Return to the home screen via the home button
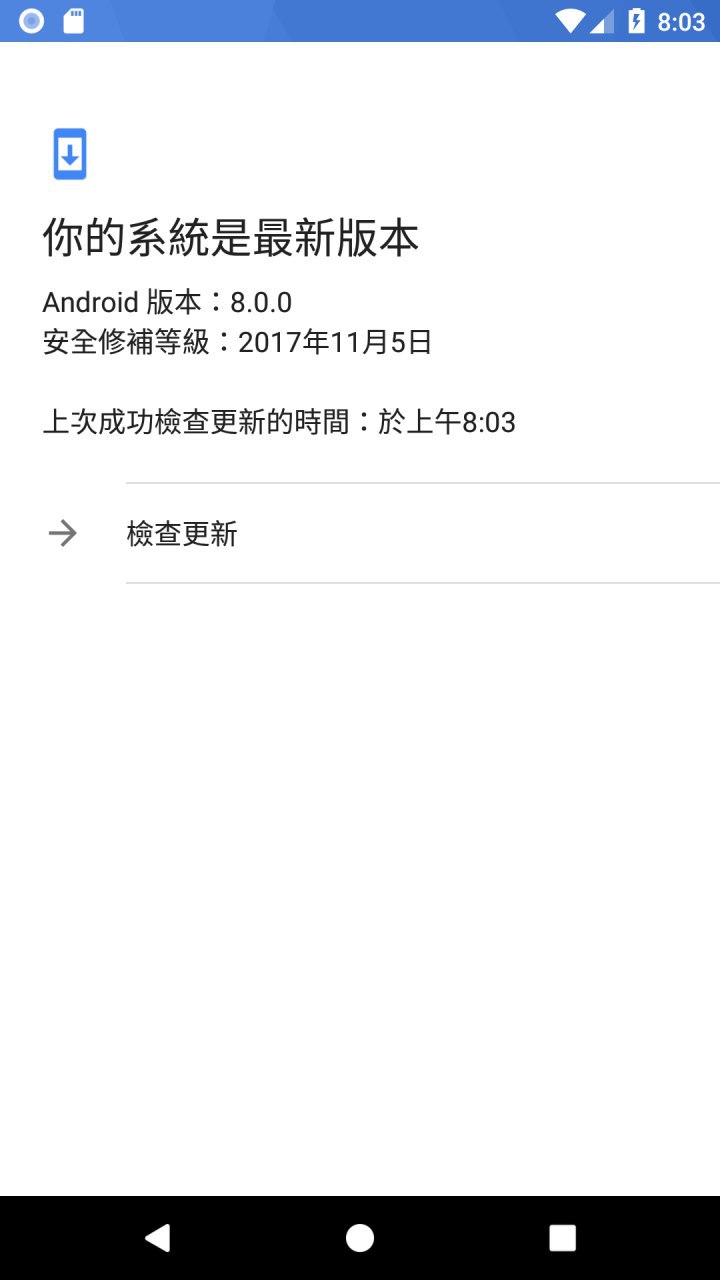The image size is (720, 1280). tap(360, 1238)
